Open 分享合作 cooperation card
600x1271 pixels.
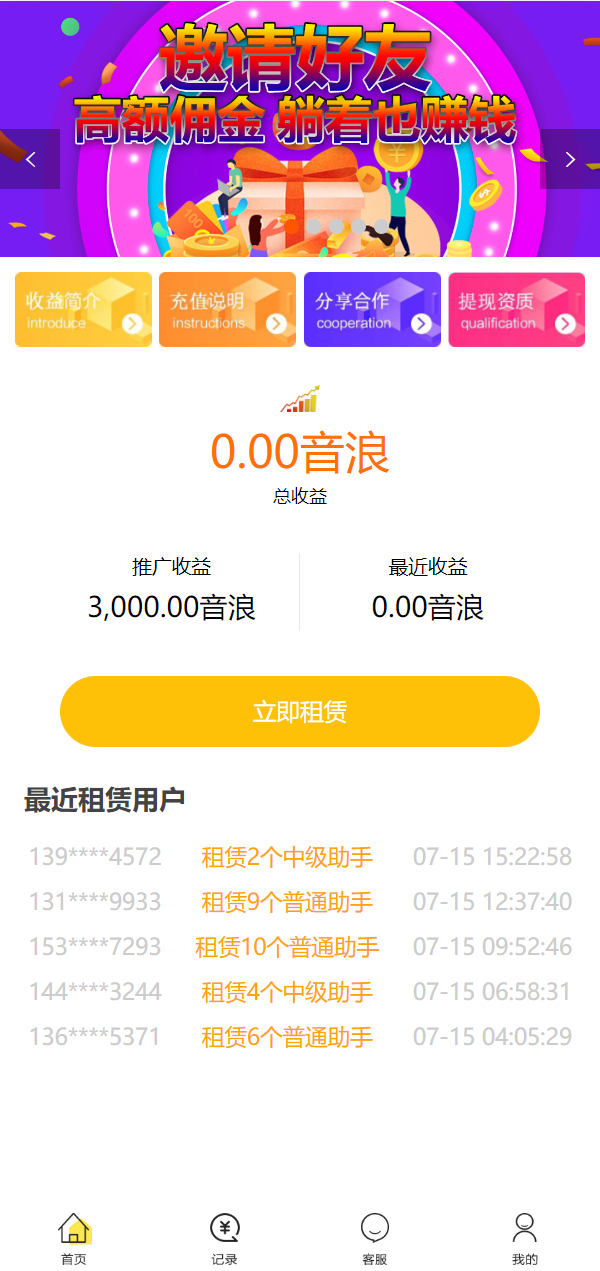click(372, 310)
